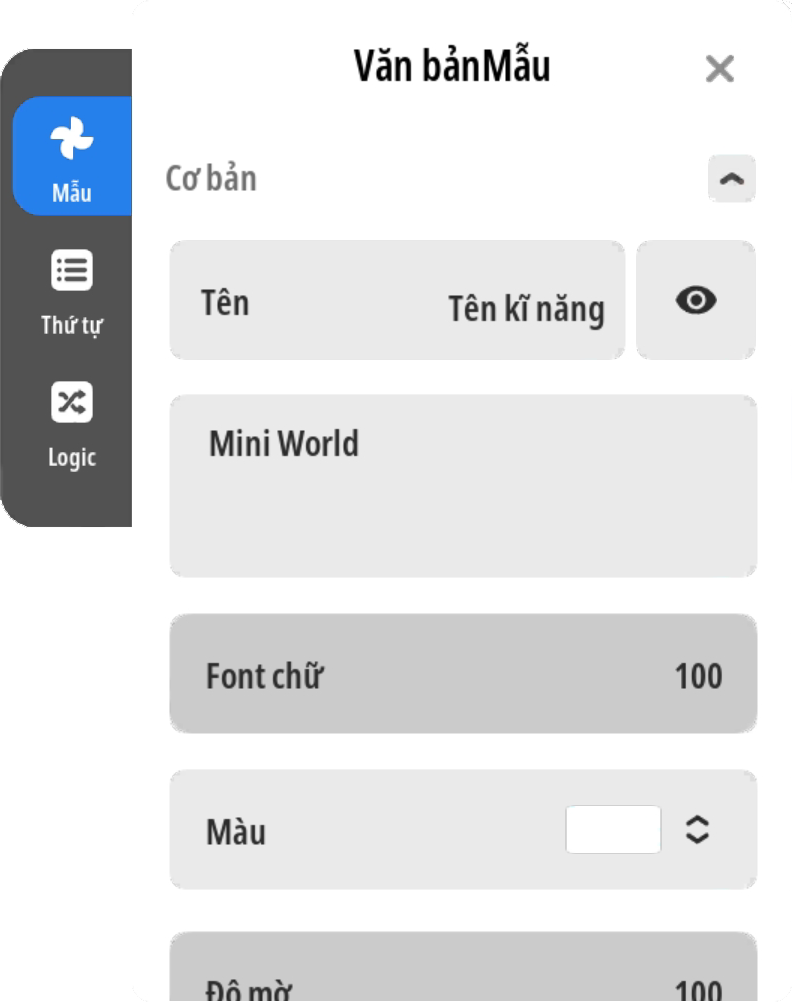Image resolution: width=792 pixels, height=1002 pixels.
Task: Close the Văn bản Mẫu panel
Action: [x=719, y=69]
